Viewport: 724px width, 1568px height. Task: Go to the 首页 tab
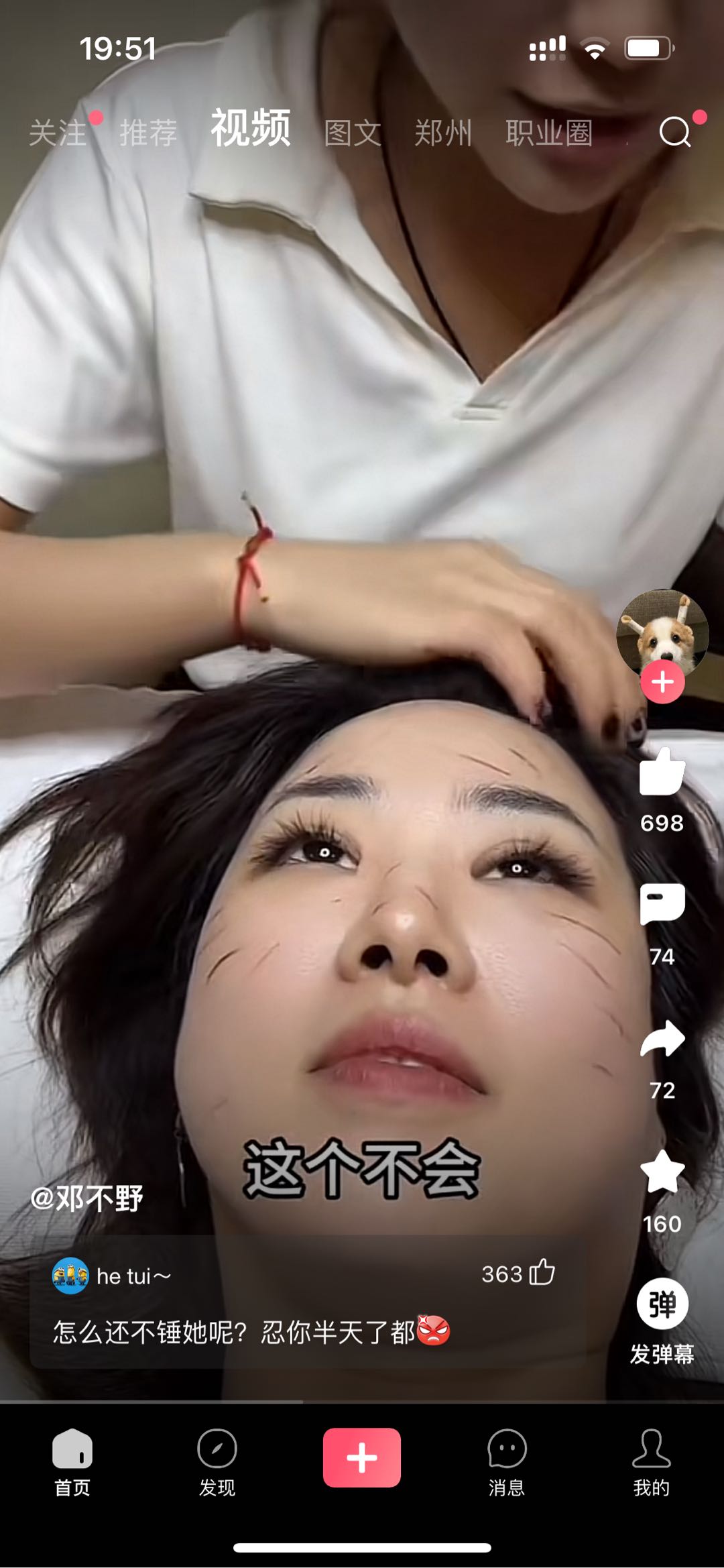point(72,1462)
